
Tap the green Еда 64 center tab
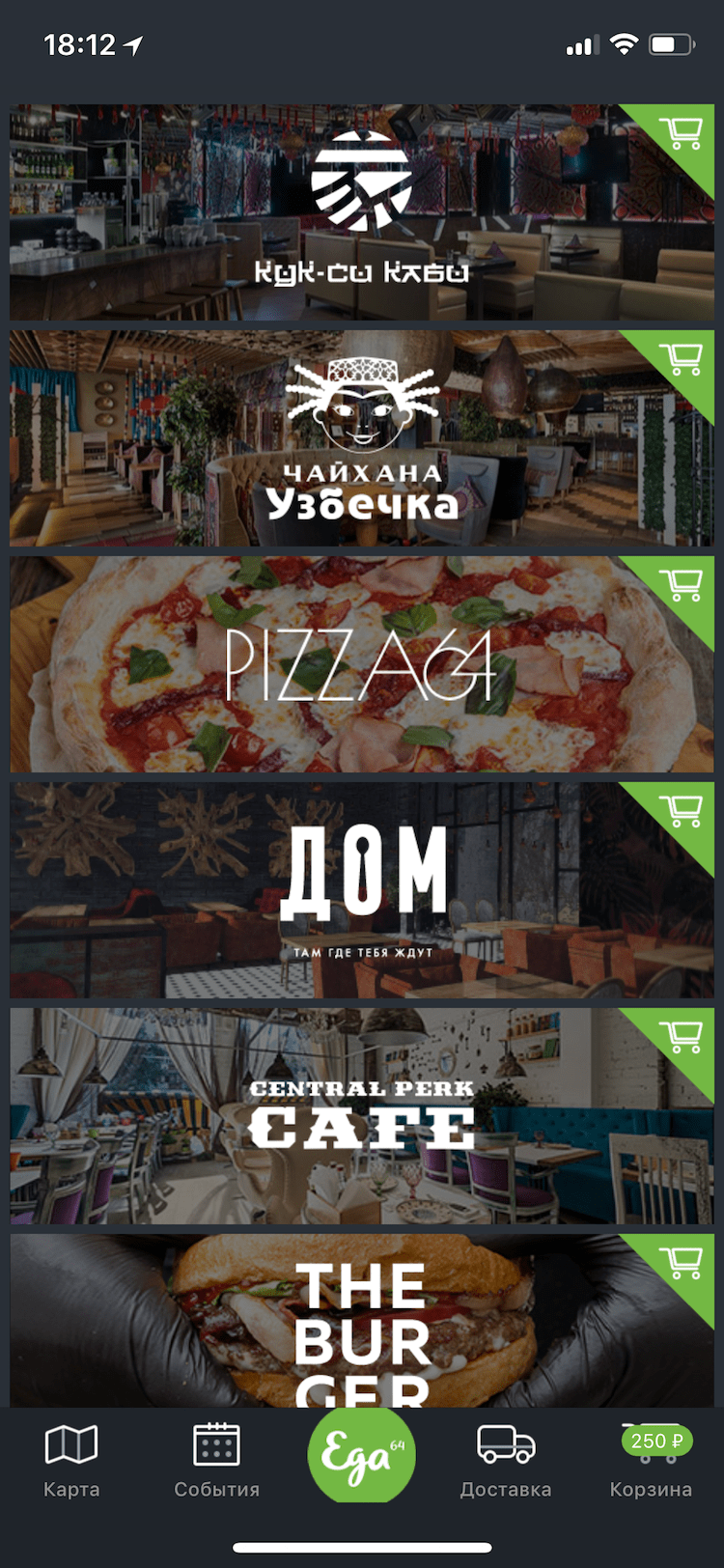(362, 1454)
